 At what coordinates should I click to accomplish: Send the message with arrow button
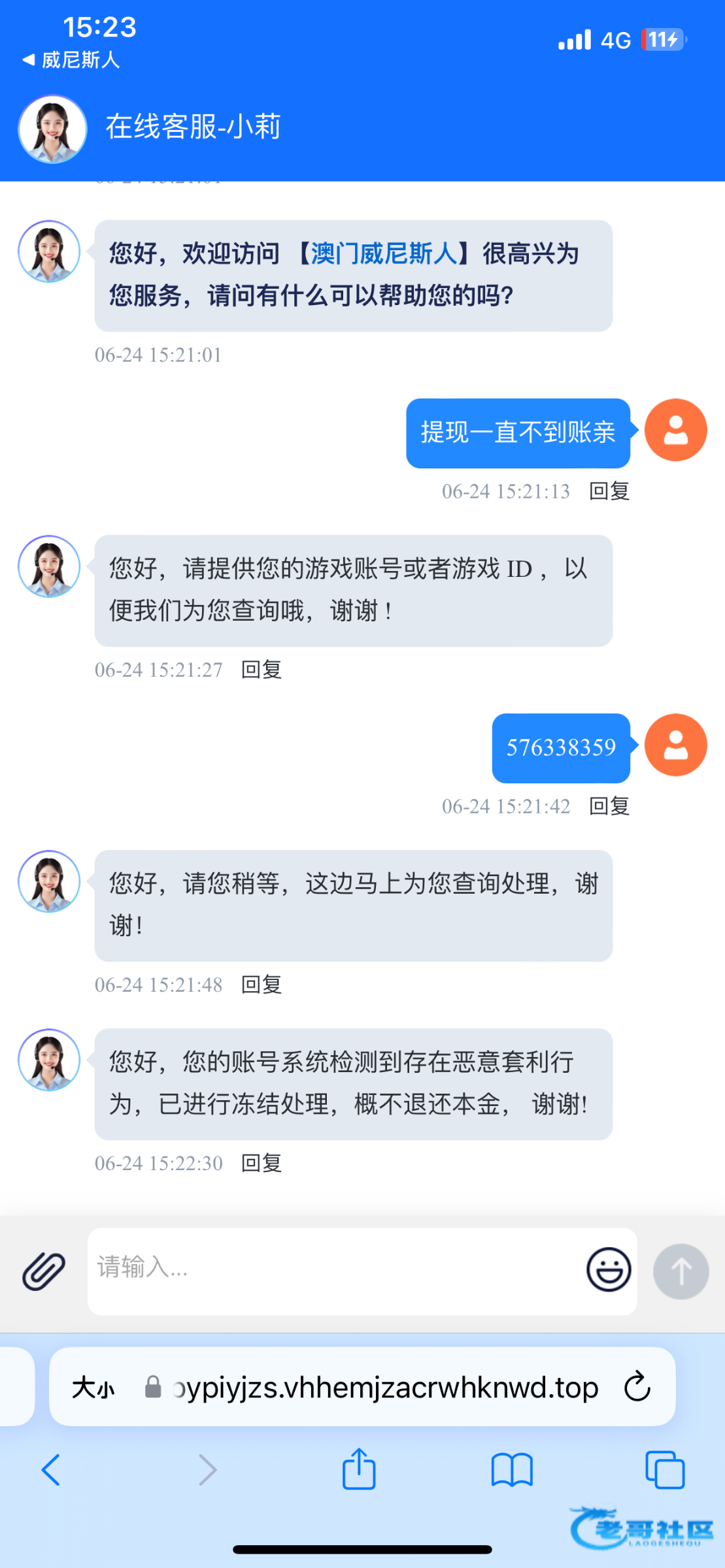tap(681, 1271)
